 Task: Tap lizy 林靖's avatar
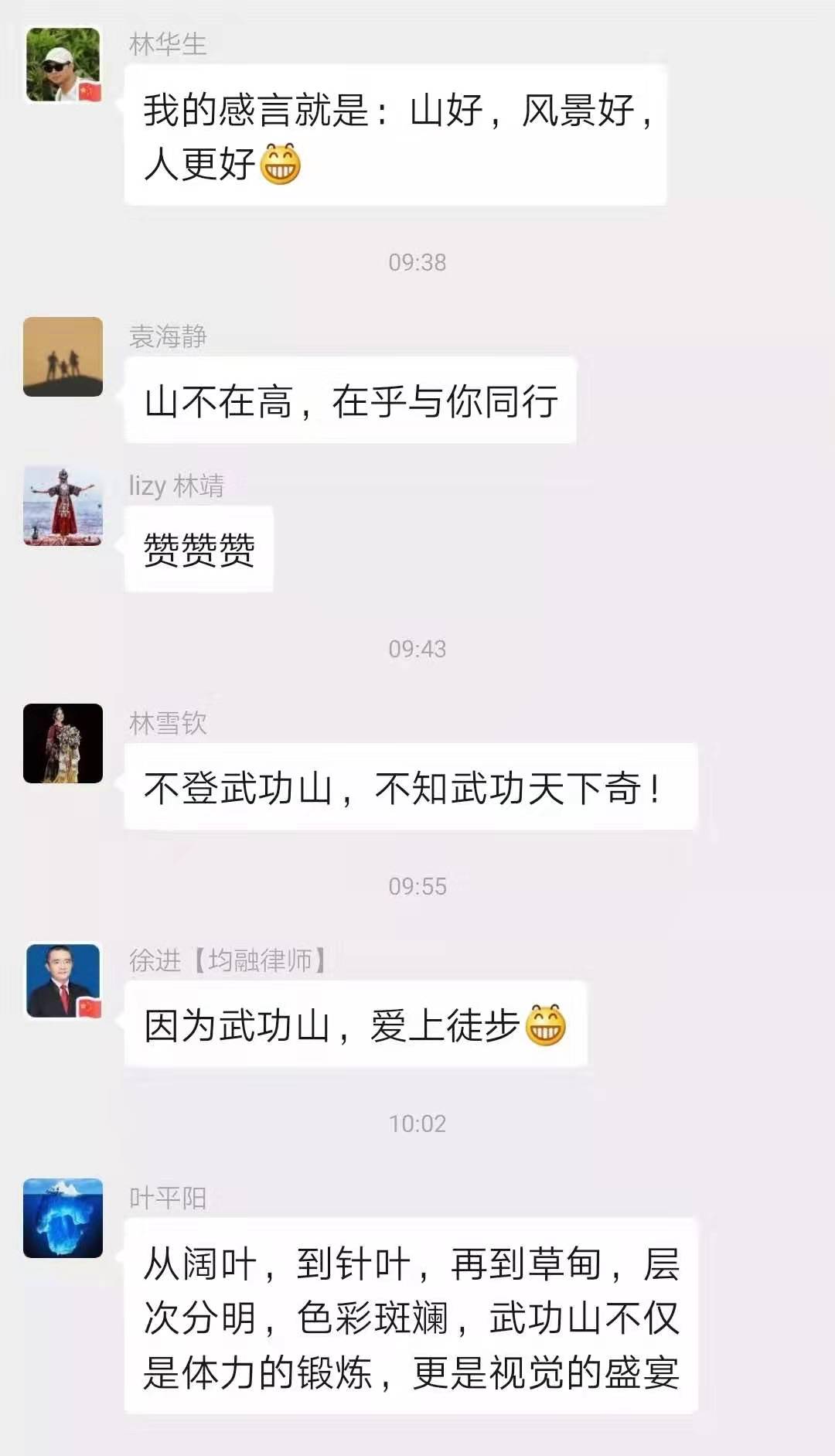(x=63, y=506)
